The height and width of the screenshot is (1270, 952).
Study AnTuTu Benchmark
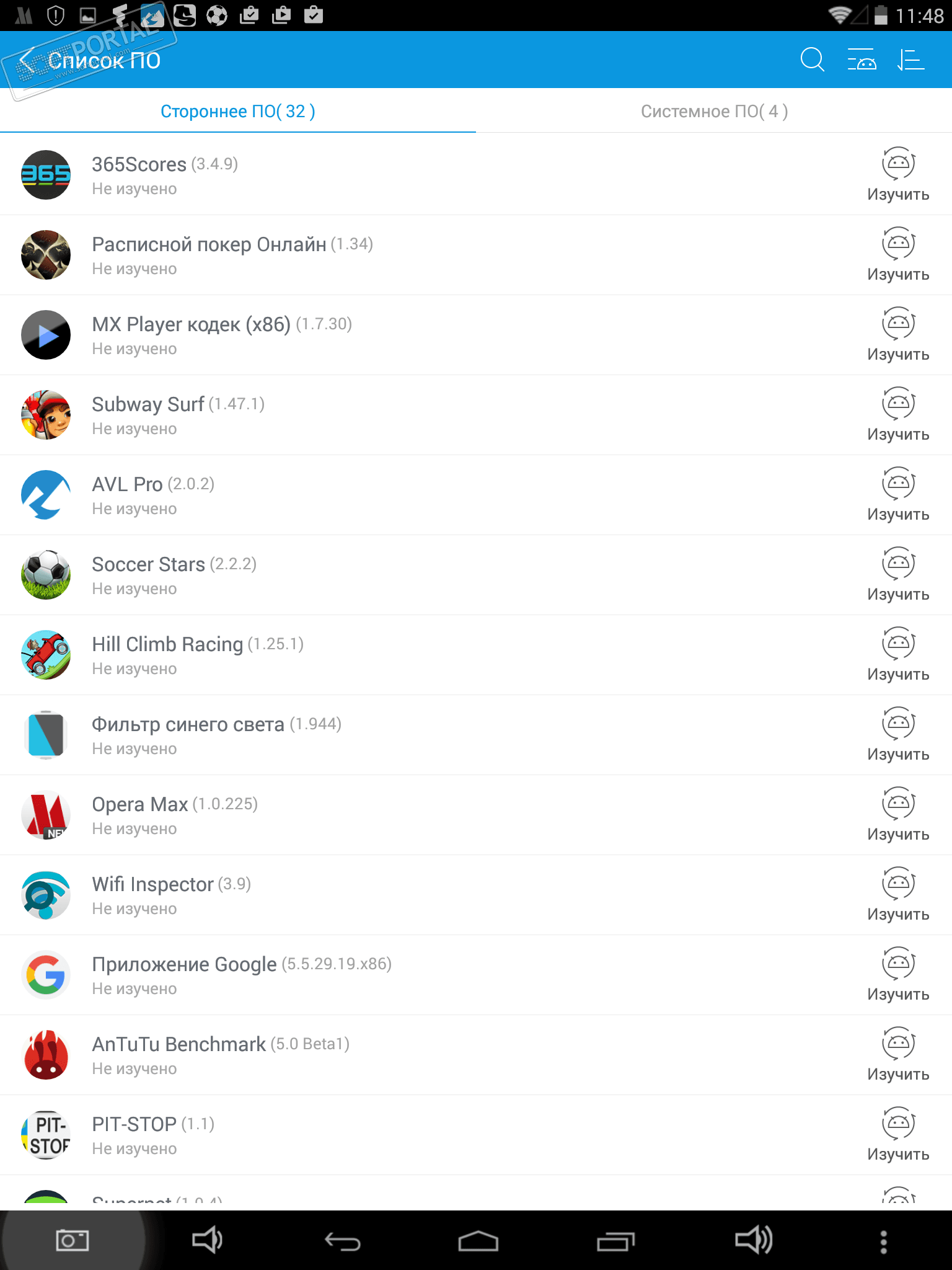898,1055
